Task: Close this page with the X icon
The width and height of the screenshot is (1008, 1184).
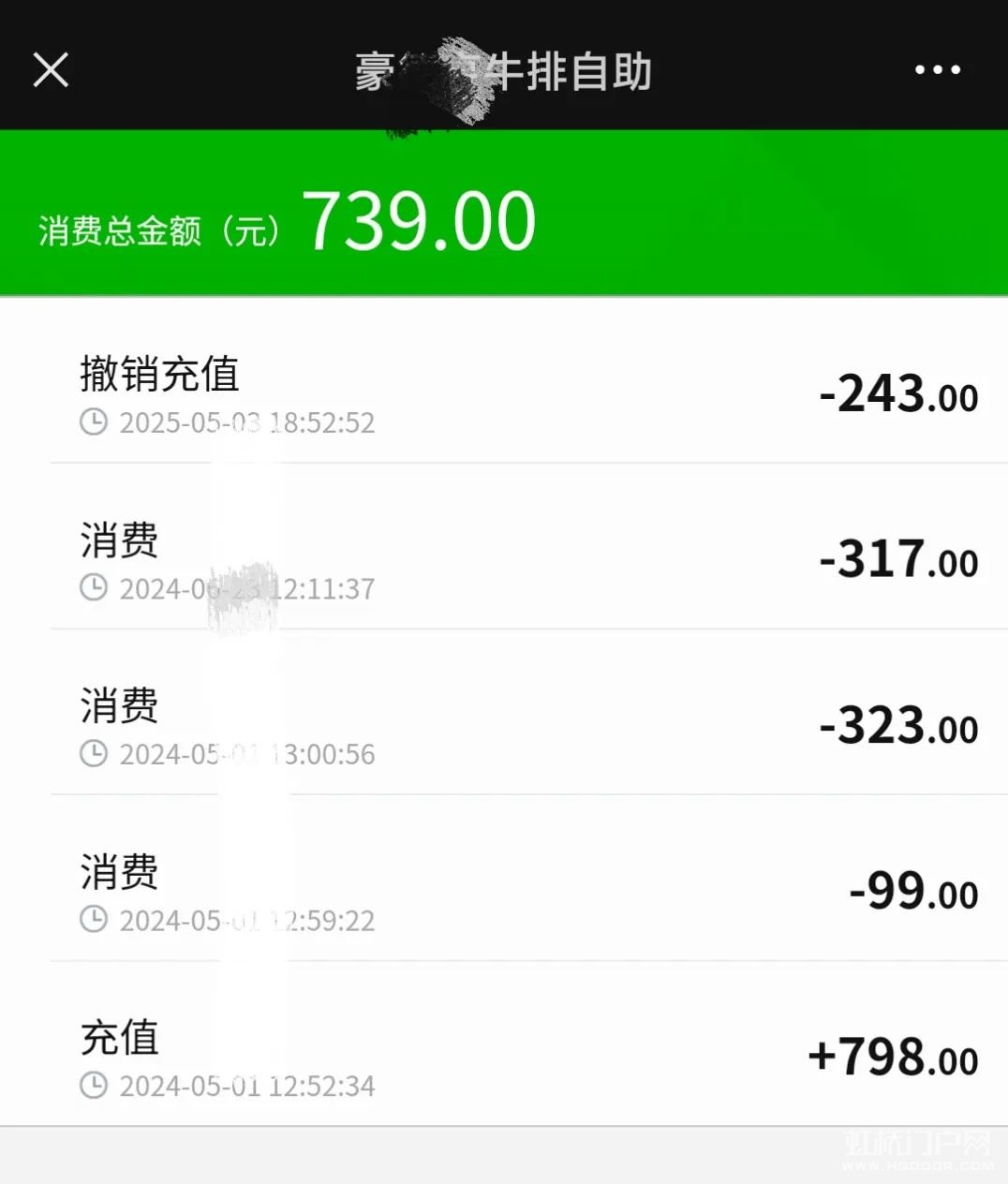Action: (x=51, y=69)
